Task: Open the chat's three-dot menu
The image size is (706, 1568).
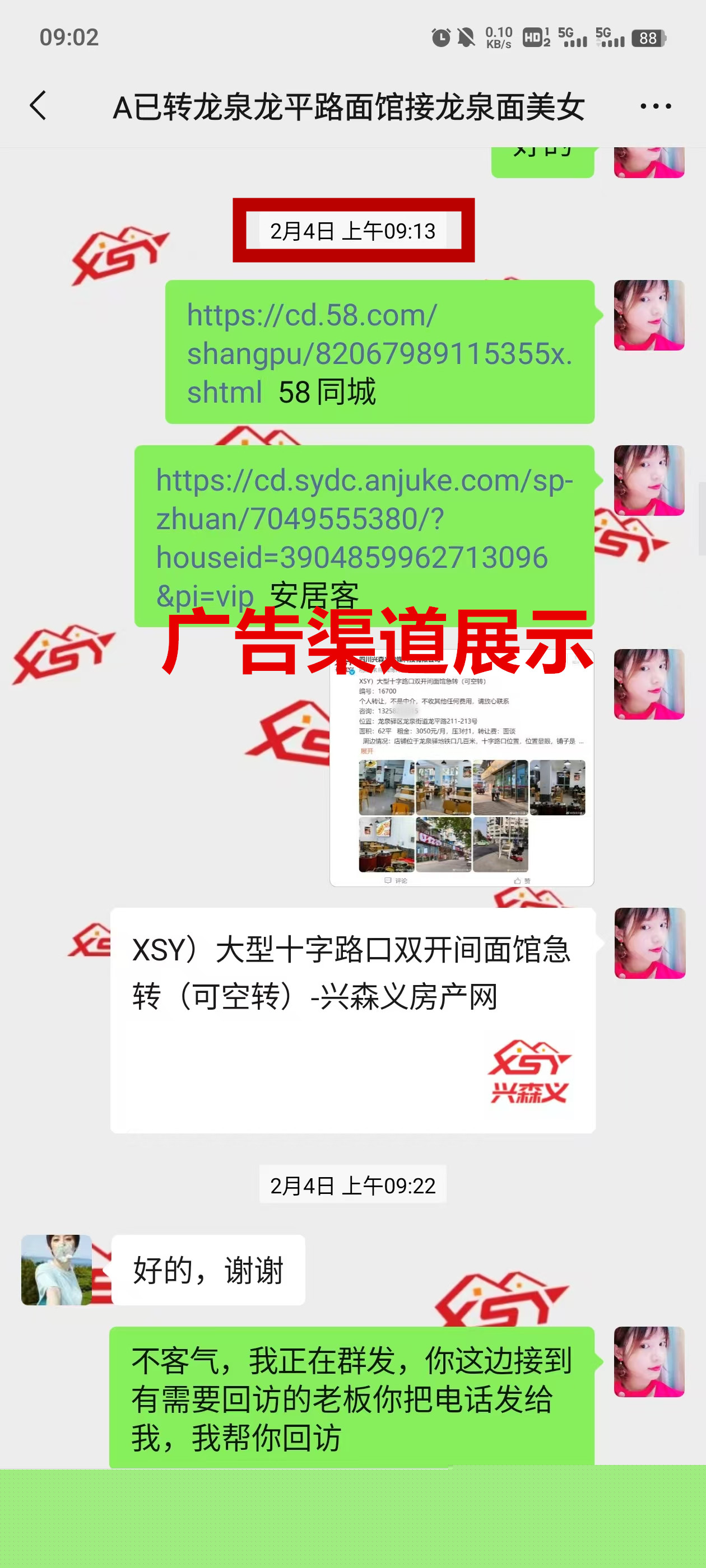Action: (656, 106)
